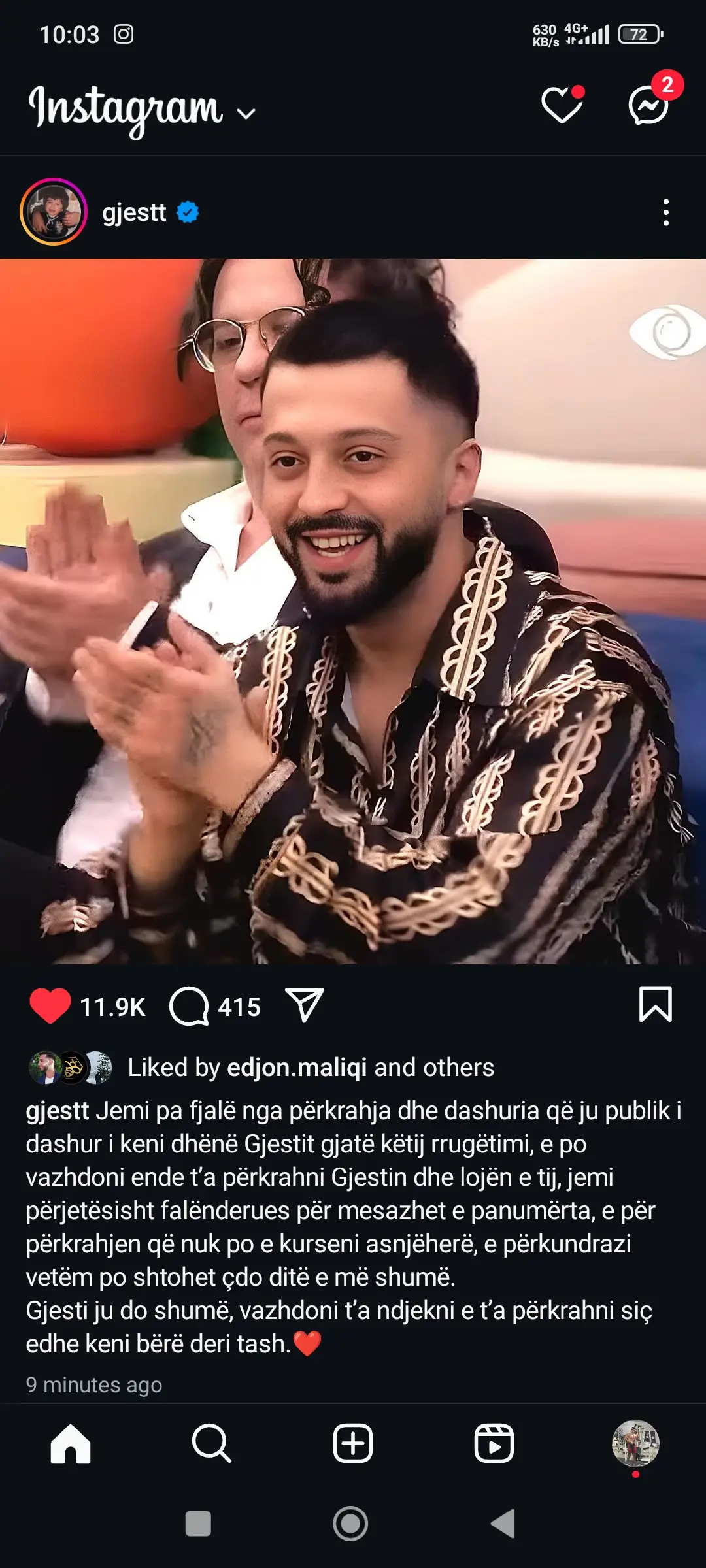Create a new post
This screenshot has height=1568, width=706.
(353, 1443)
